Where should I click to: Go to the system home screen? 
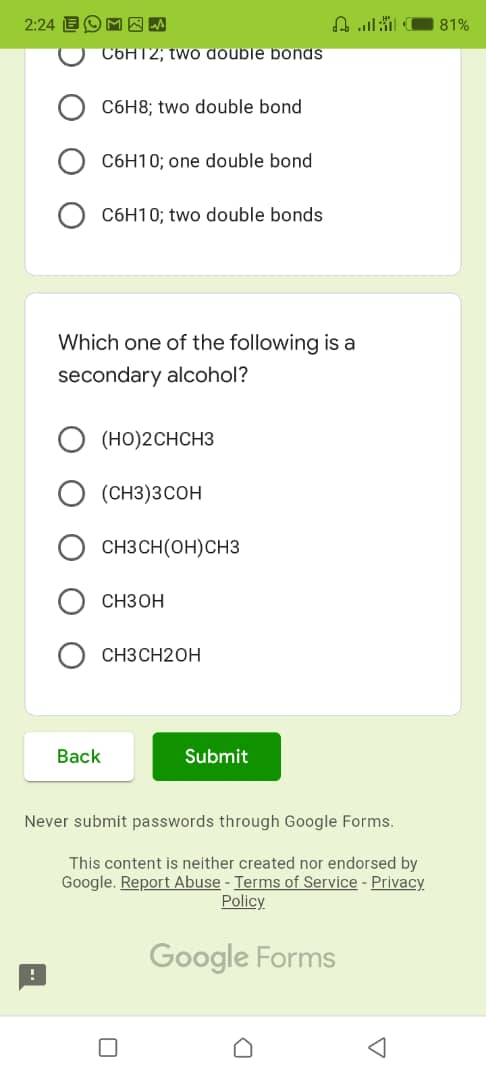coord(242,1048)
